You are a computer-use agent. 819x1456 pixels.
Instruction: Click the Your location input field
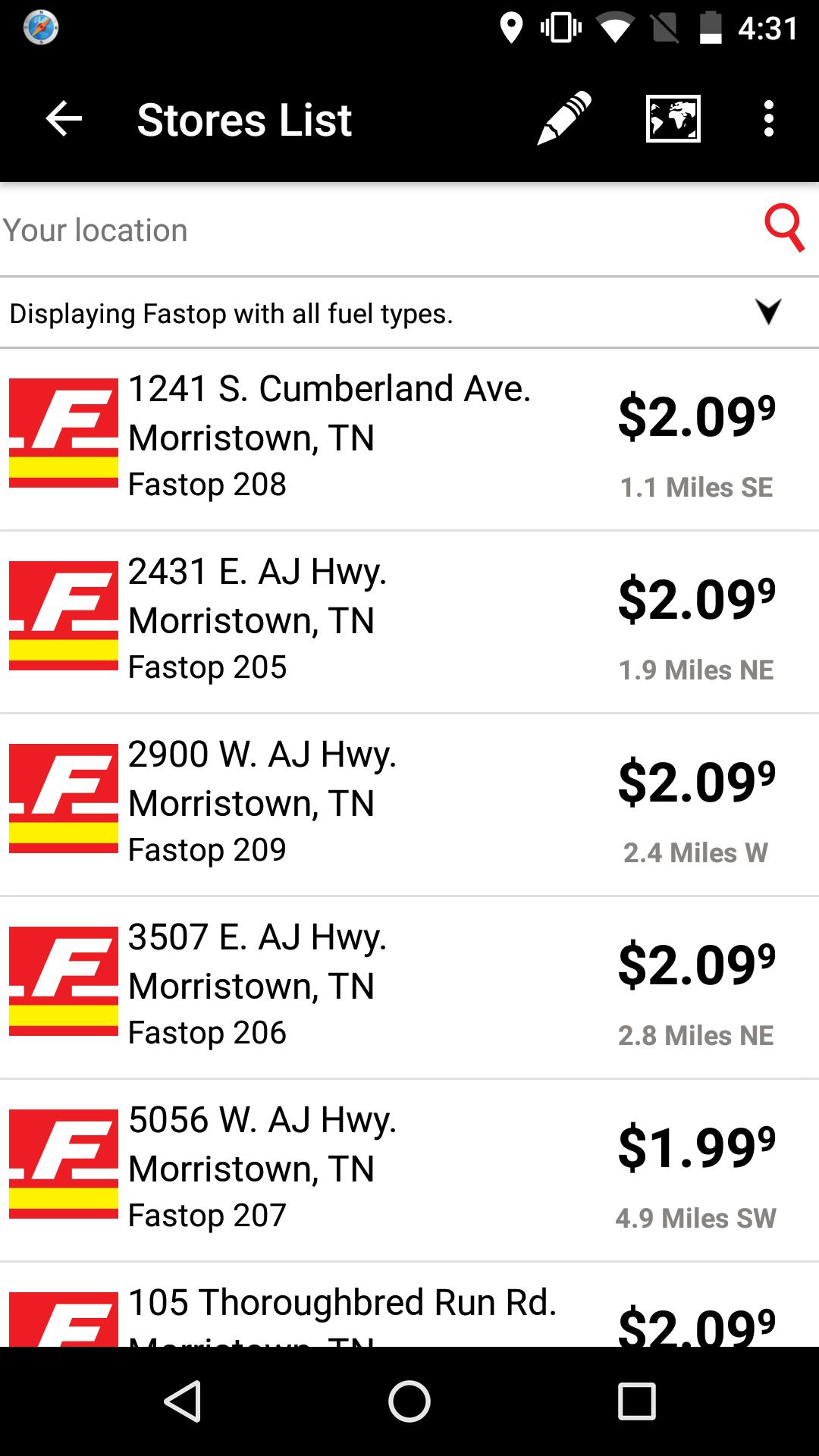(303, 229)
